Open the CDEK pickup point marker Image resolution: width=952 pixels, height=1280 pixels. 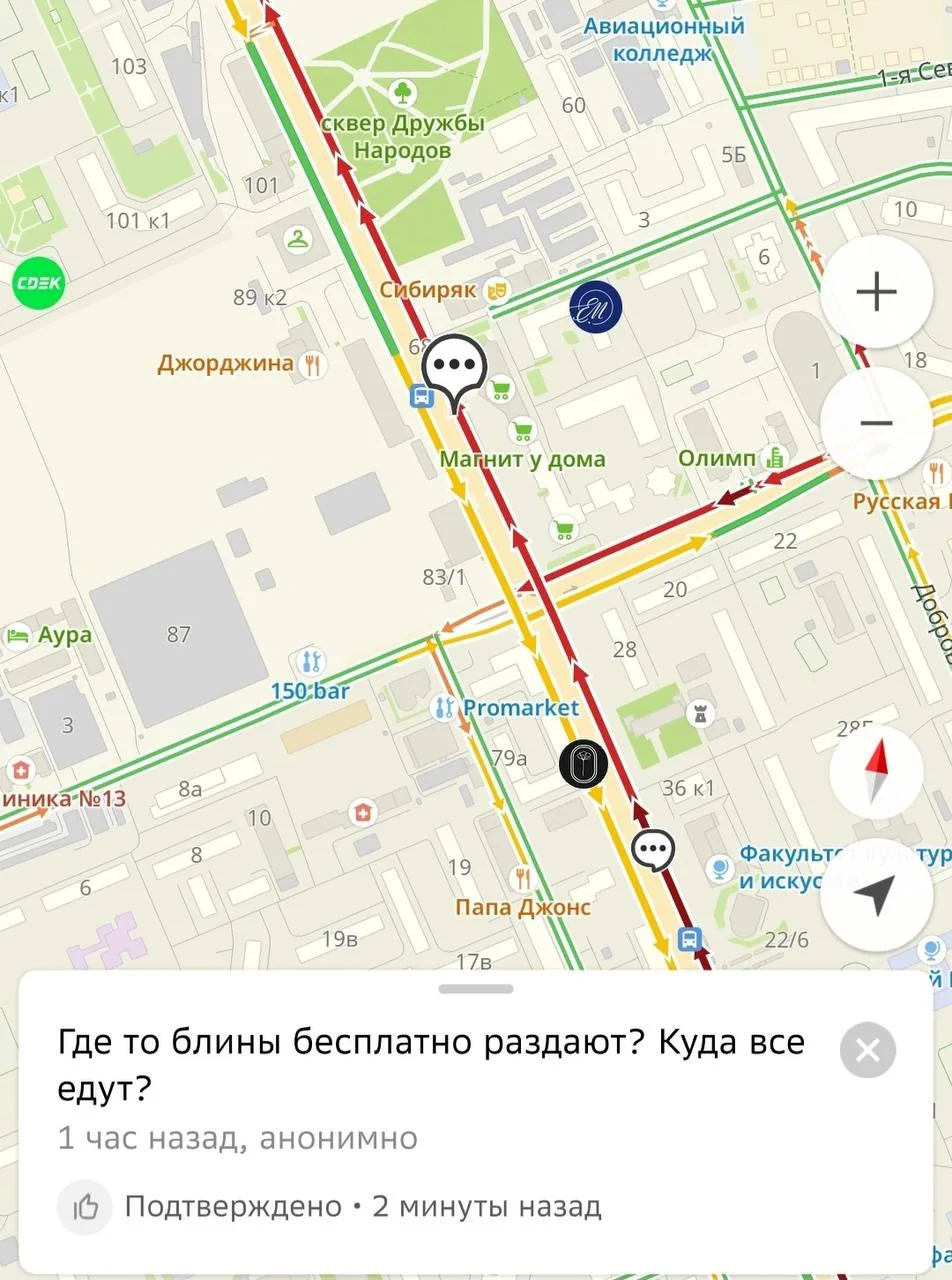[x=40, y=283]
